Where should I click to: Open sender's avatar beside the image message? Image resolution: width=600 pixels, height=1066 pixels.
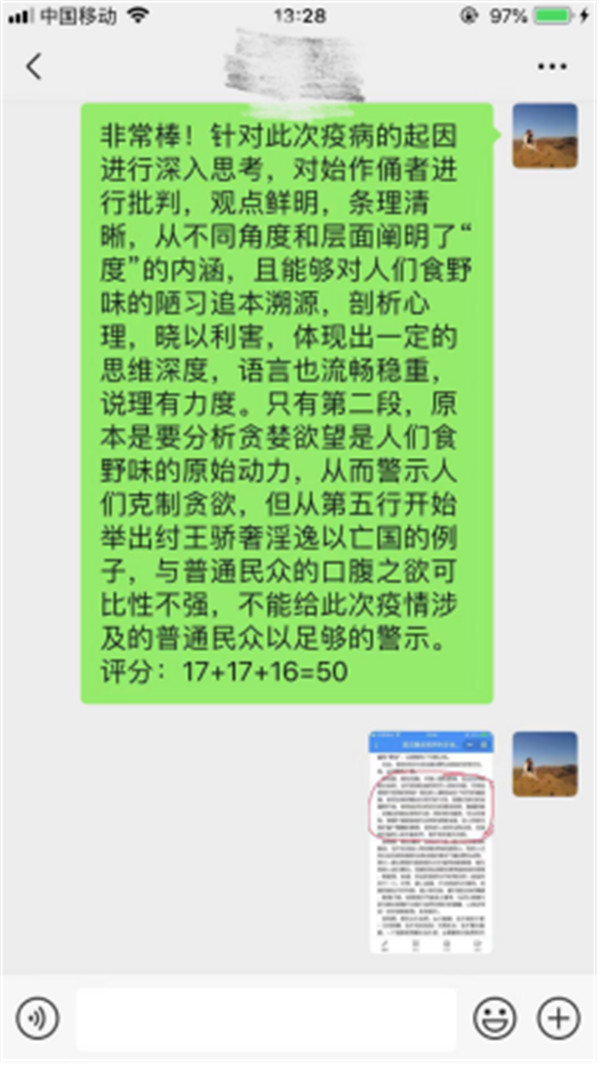coord(545,764)
